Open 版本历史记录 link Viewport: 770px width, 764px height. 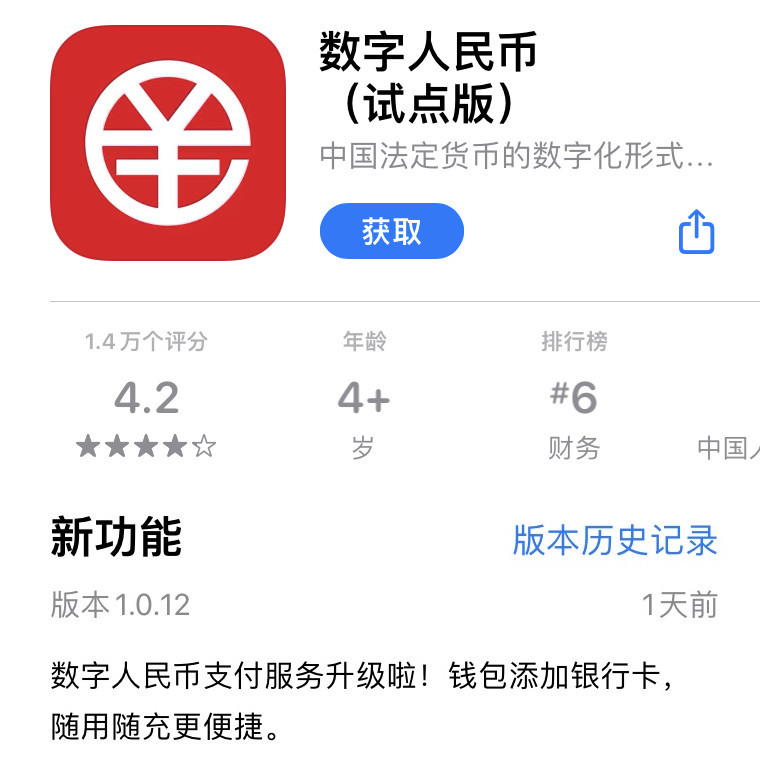[x=615, y=540]
